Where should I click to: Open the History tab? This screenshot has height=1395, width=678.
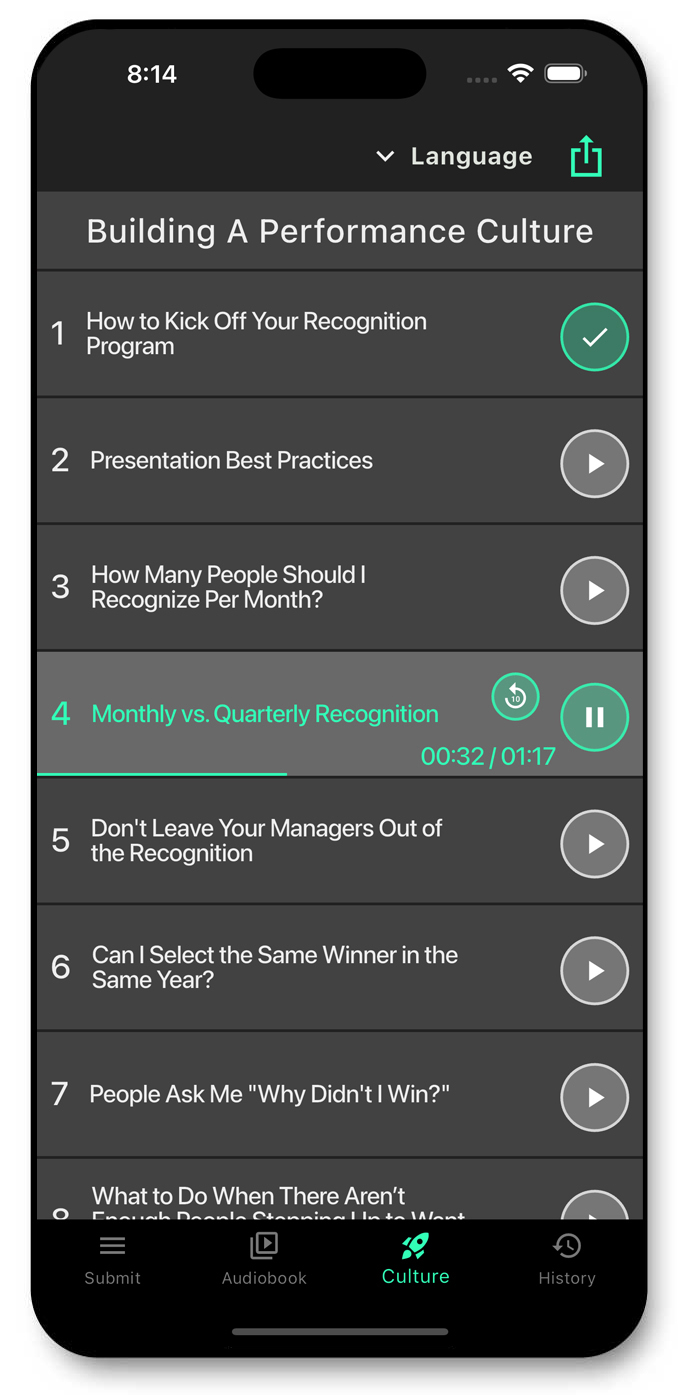pos(566,1259)
